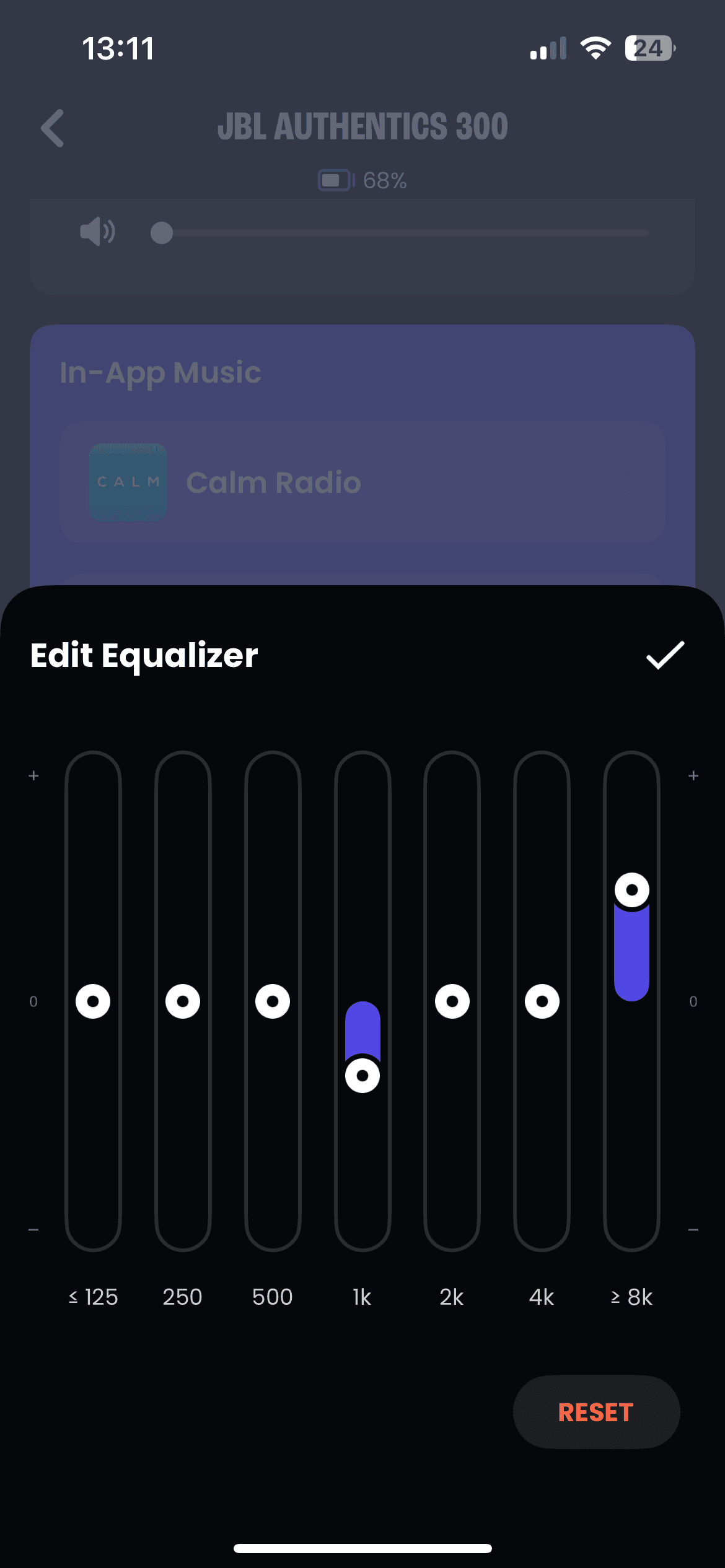Tap the ≤ 125 band slider knob

tap(93, 1001)
